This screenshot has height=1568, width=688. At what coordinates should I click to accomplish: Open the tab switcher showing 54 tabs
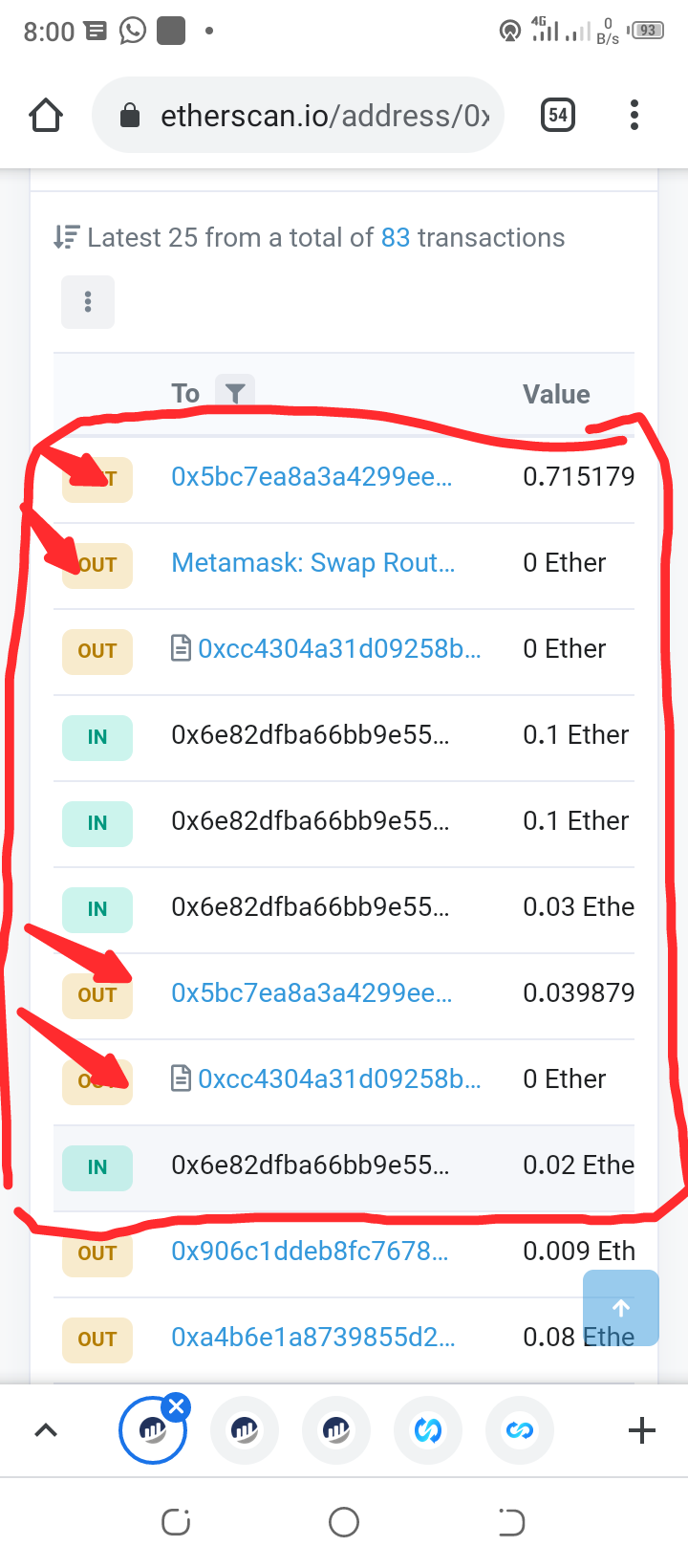[558, 116]
